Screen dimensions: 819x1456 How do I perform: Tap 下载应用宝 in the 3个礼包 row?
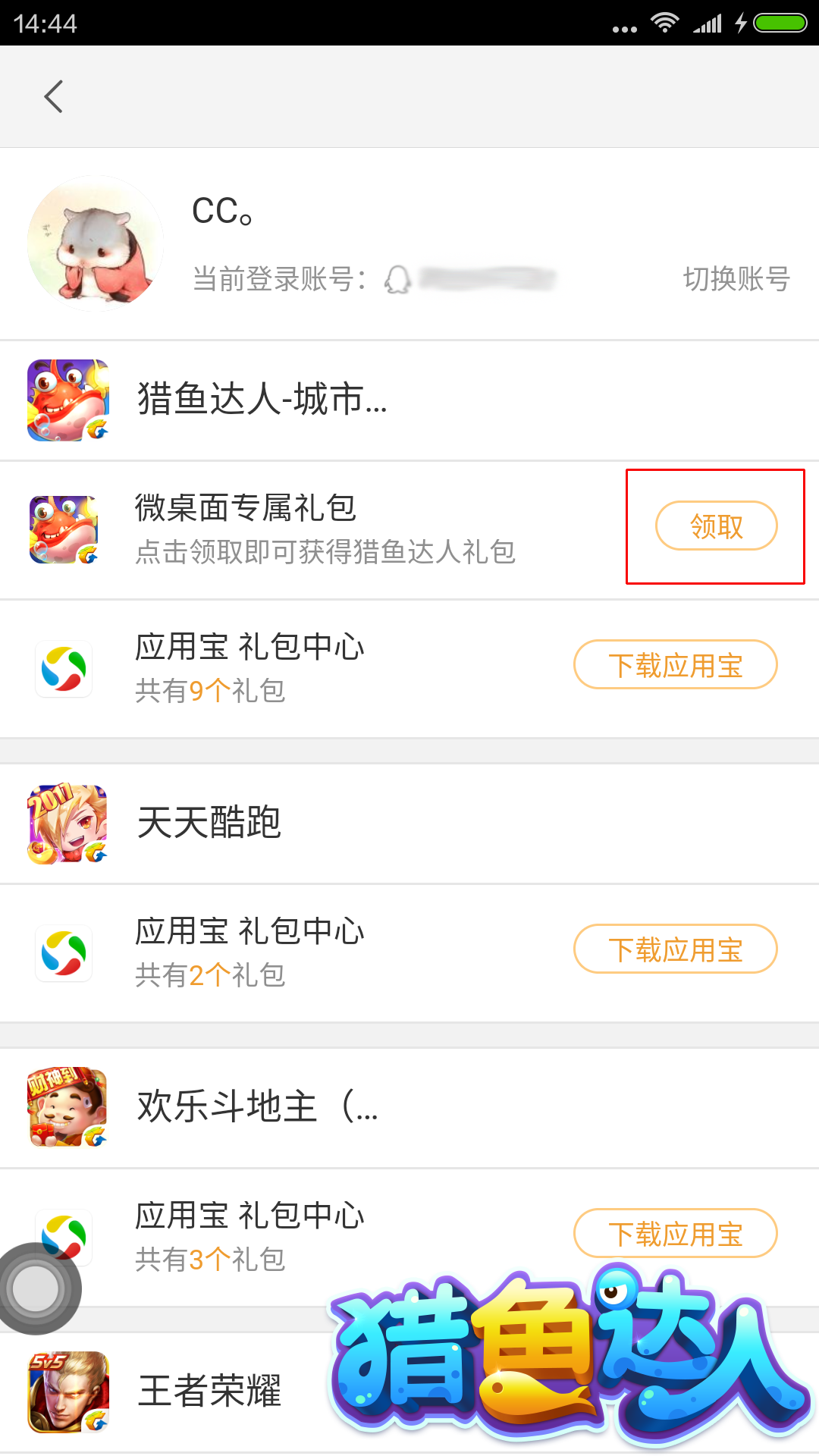[x=675, y=1232]
